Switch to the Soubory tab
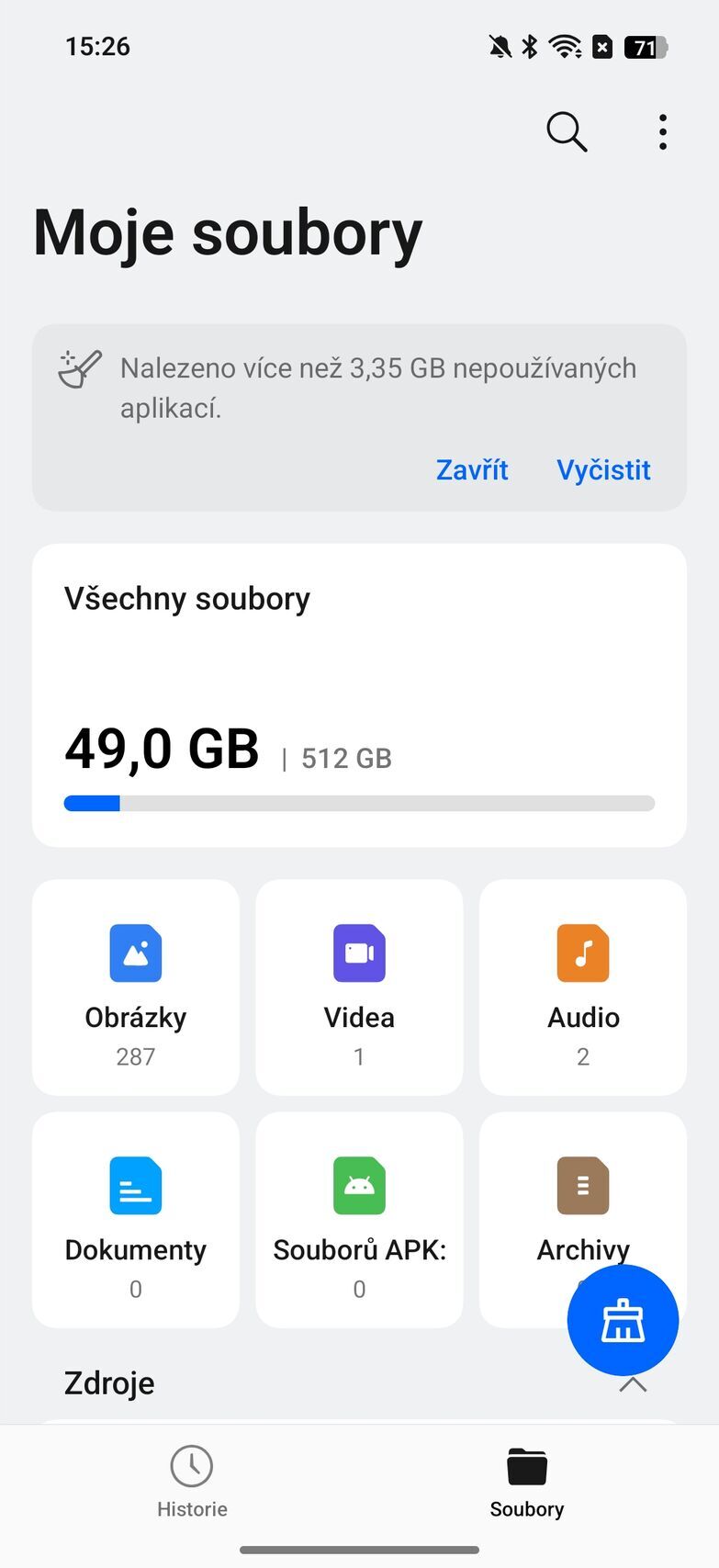The height and width of the screenshot is (1568, 719). click(x=526, y=1483)
